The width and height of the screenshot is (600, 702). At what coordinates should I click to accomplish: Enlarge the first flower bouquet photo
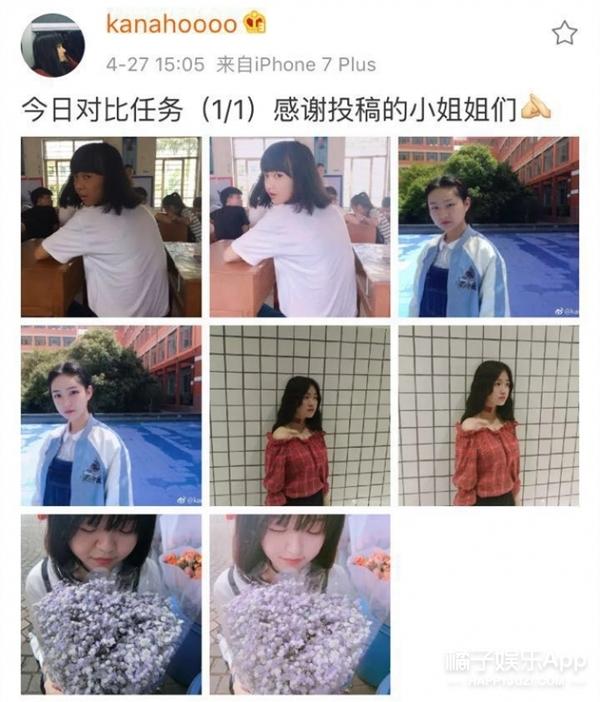pyautogui.click(x=110, y=604)
